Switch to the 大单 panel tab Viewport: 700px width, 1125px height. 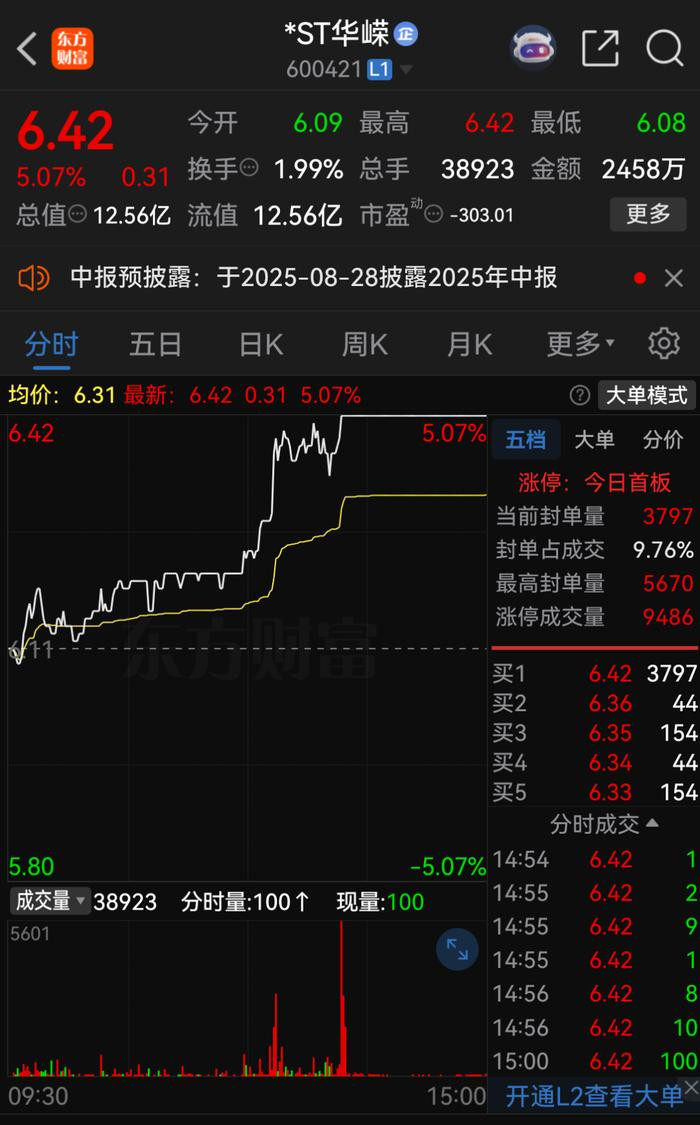pos(594,439)
